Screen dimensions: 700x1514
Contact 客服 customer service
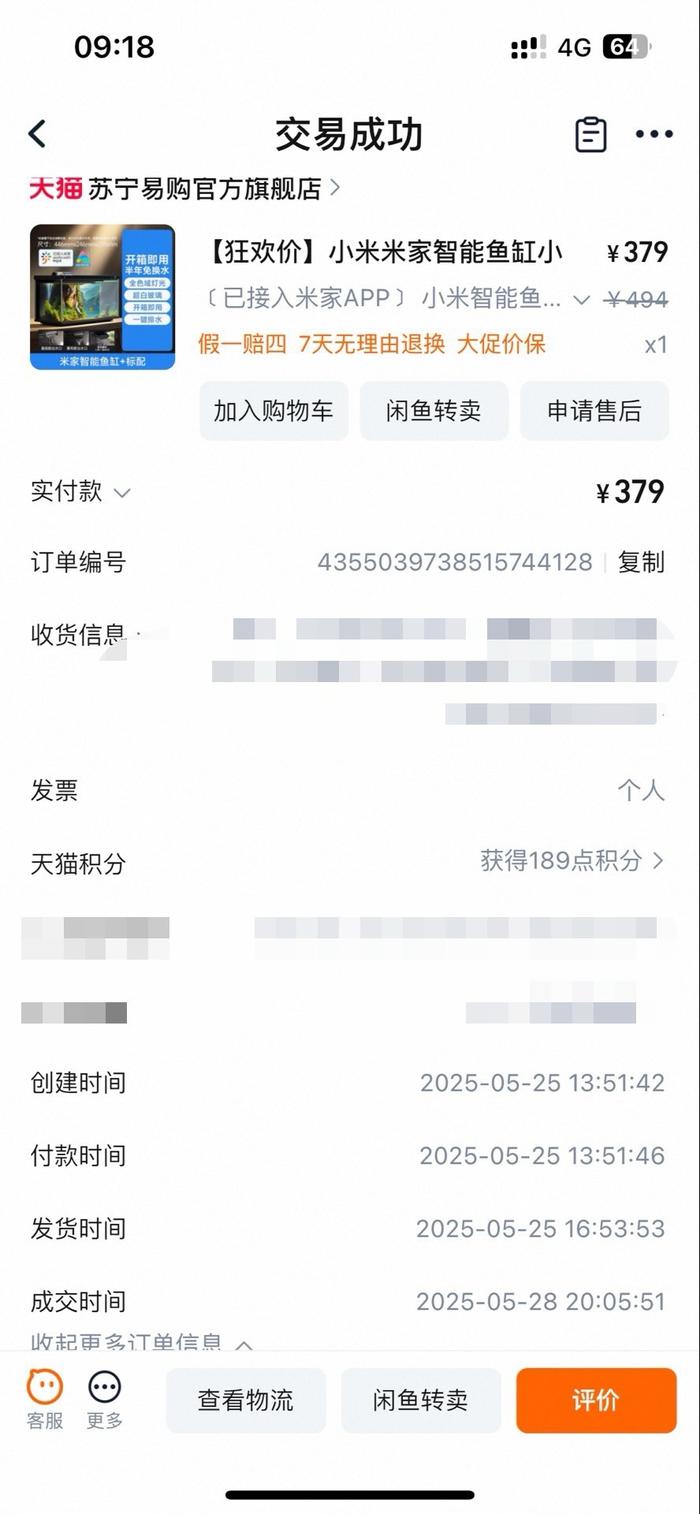click(45, 1400)
